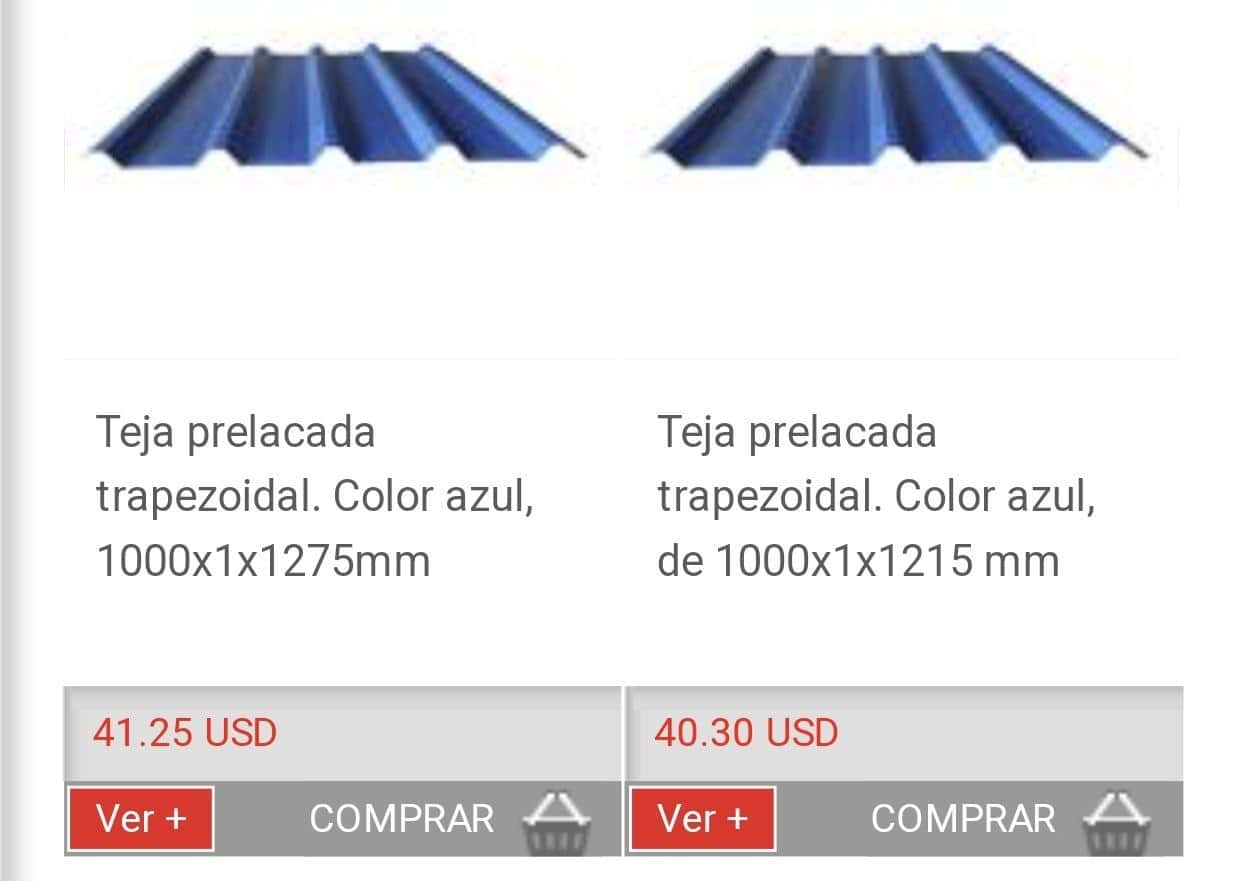This screenshot has height=881, width=1247.
Task: Tap Ver + for the 1000x1x1275mm tile
Action: click(141, 819)
